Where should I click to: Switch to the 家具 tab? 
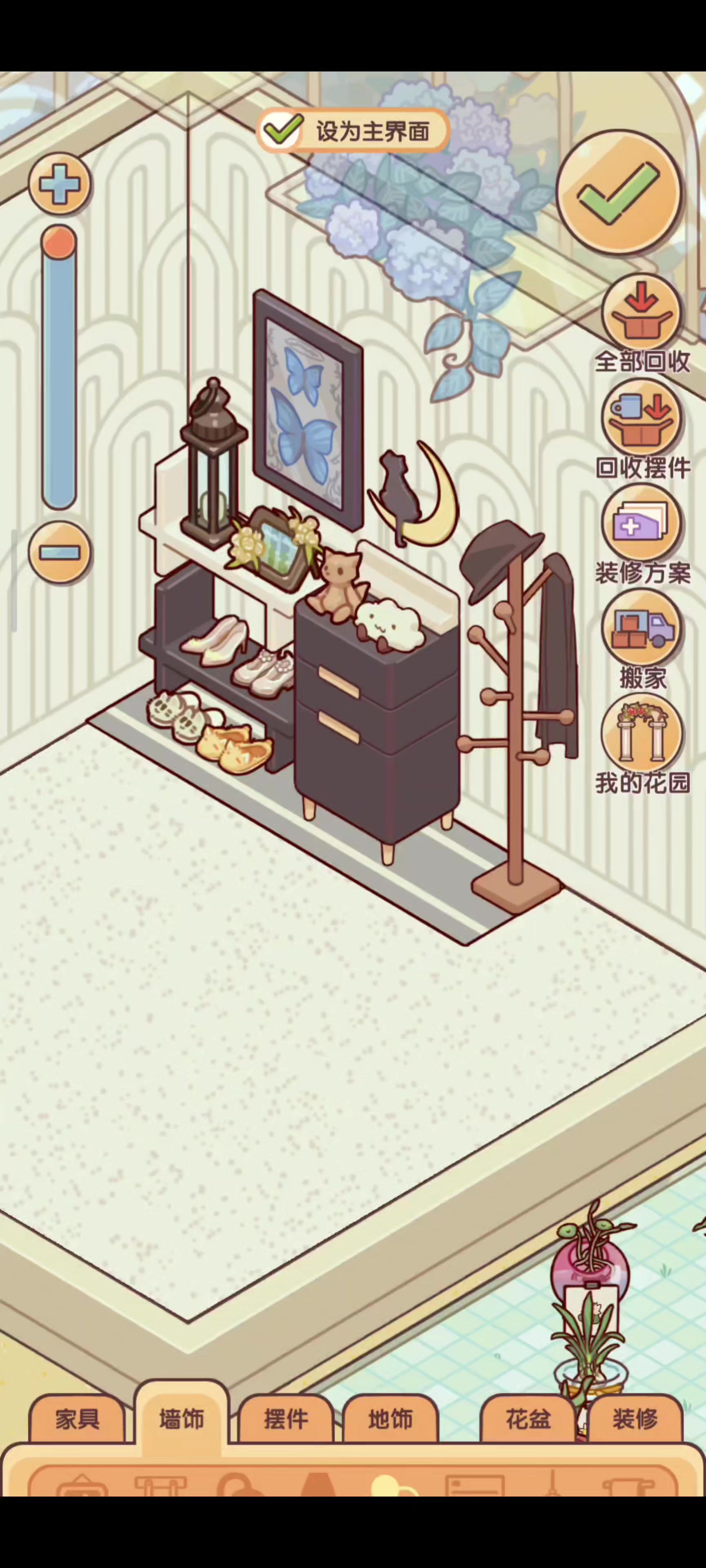click(x=77, y=1419)
